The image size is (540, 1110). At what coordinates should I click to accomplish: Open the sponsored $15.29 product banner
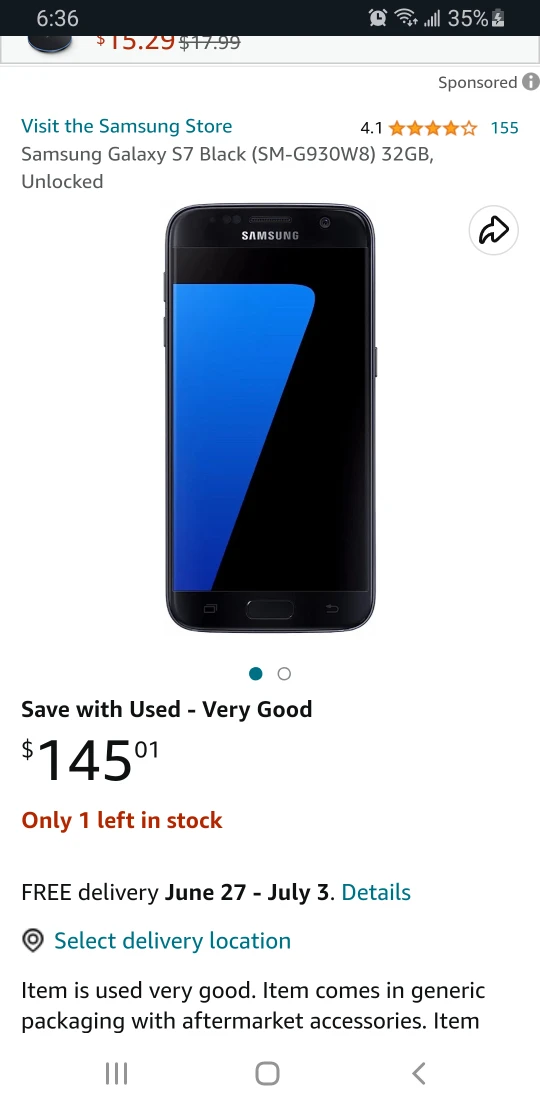pos(270,48)
